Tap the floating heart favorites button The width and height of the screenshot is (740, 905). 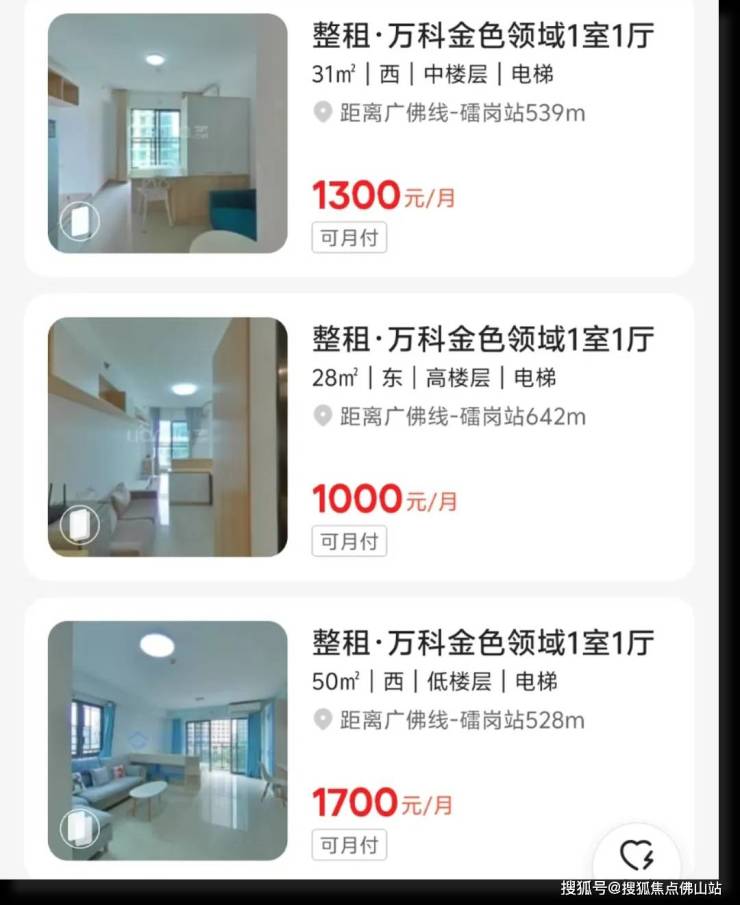tap(637, 855)
